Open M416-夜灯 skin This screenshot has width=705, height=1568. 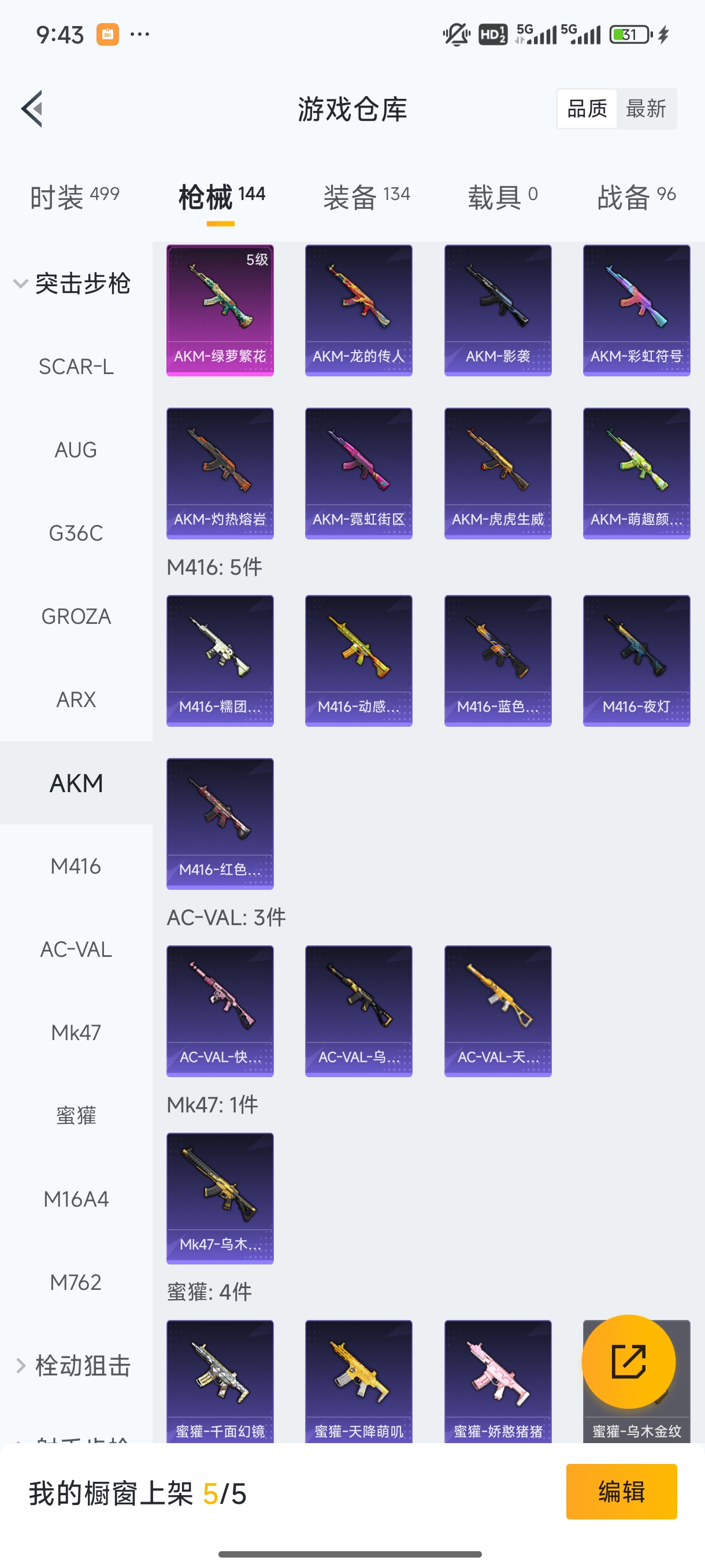pos(636,660)
